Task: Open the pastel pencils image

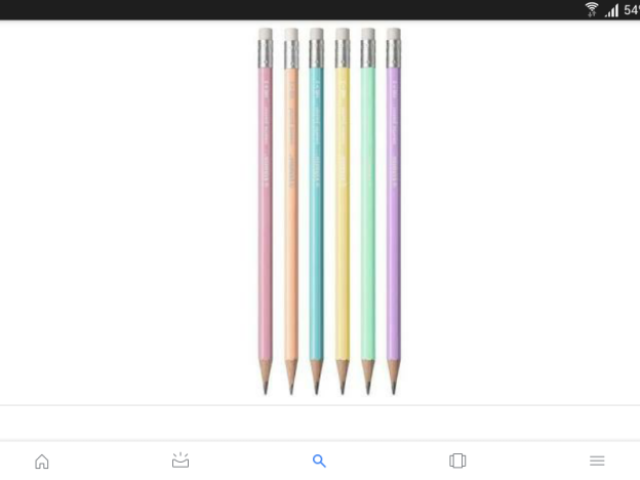Action: (328, 210)
